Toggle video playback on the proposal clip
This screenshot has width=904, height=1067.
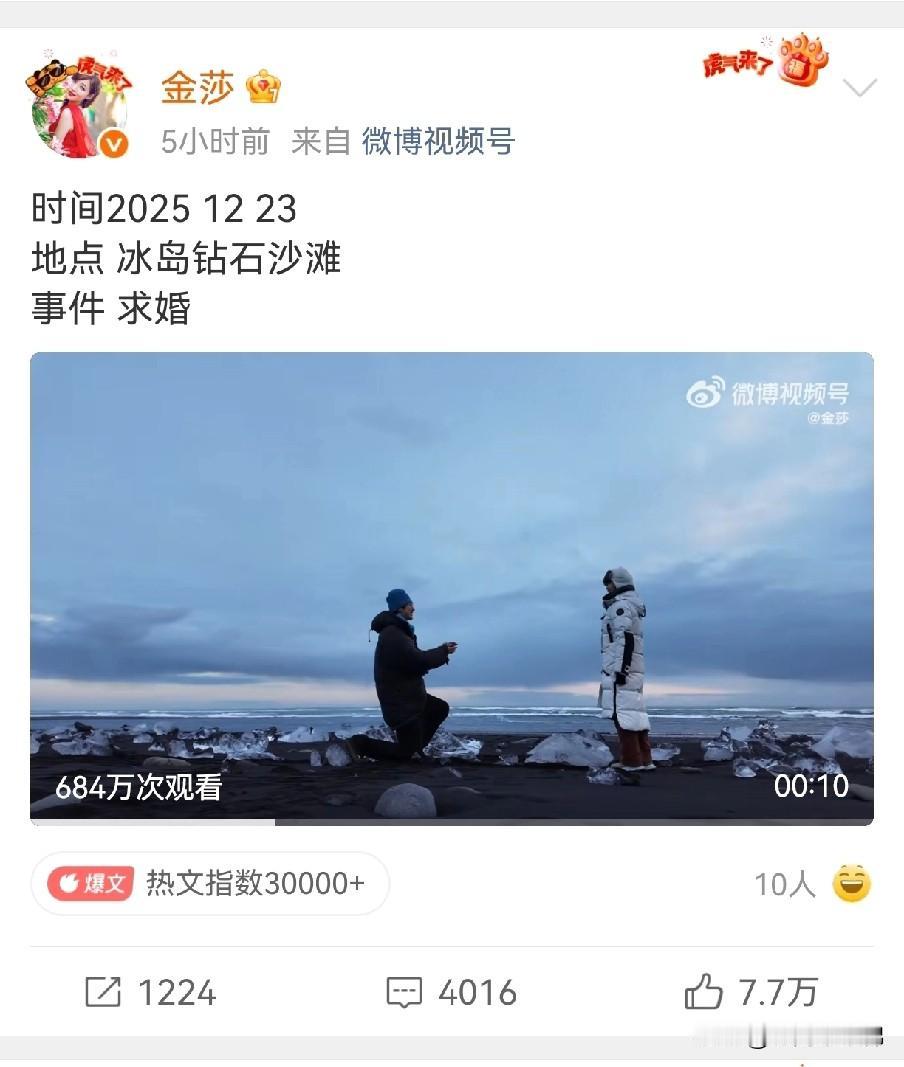click(x=452, y=590)
